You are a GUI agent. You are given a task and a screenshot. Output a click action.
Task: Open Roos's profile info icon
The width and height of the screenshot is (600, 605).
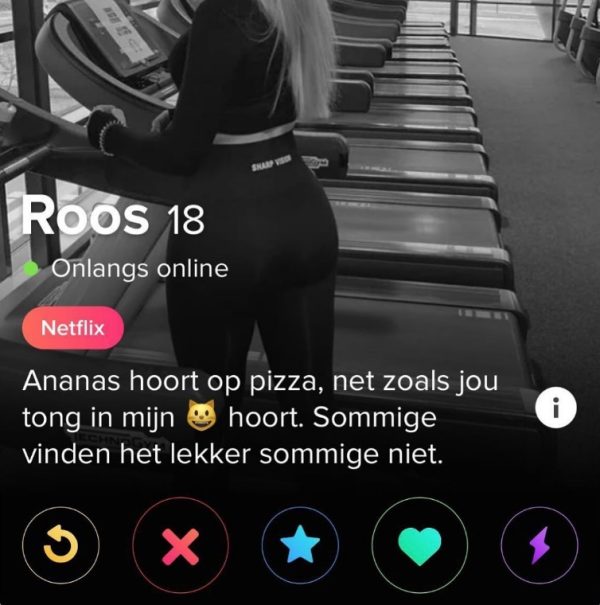click(557, 409)
